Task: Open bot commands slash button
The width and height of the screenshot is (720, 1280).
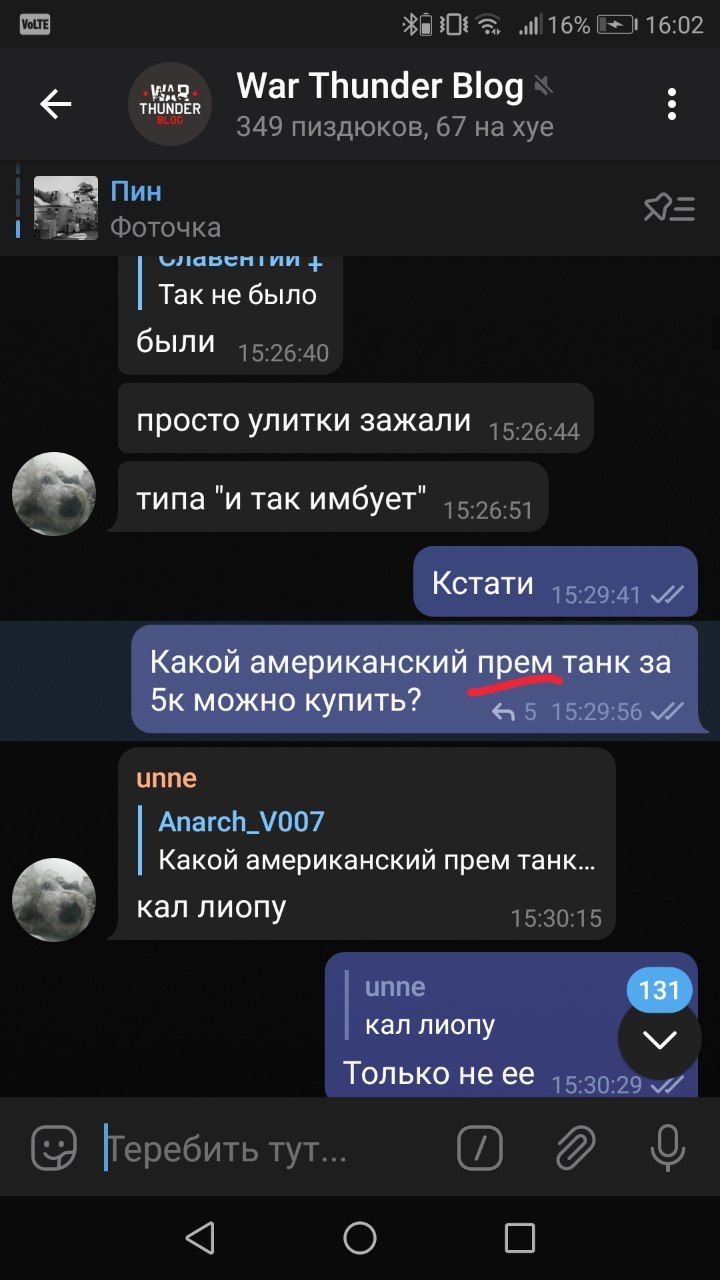Action: coord(480,1148)
